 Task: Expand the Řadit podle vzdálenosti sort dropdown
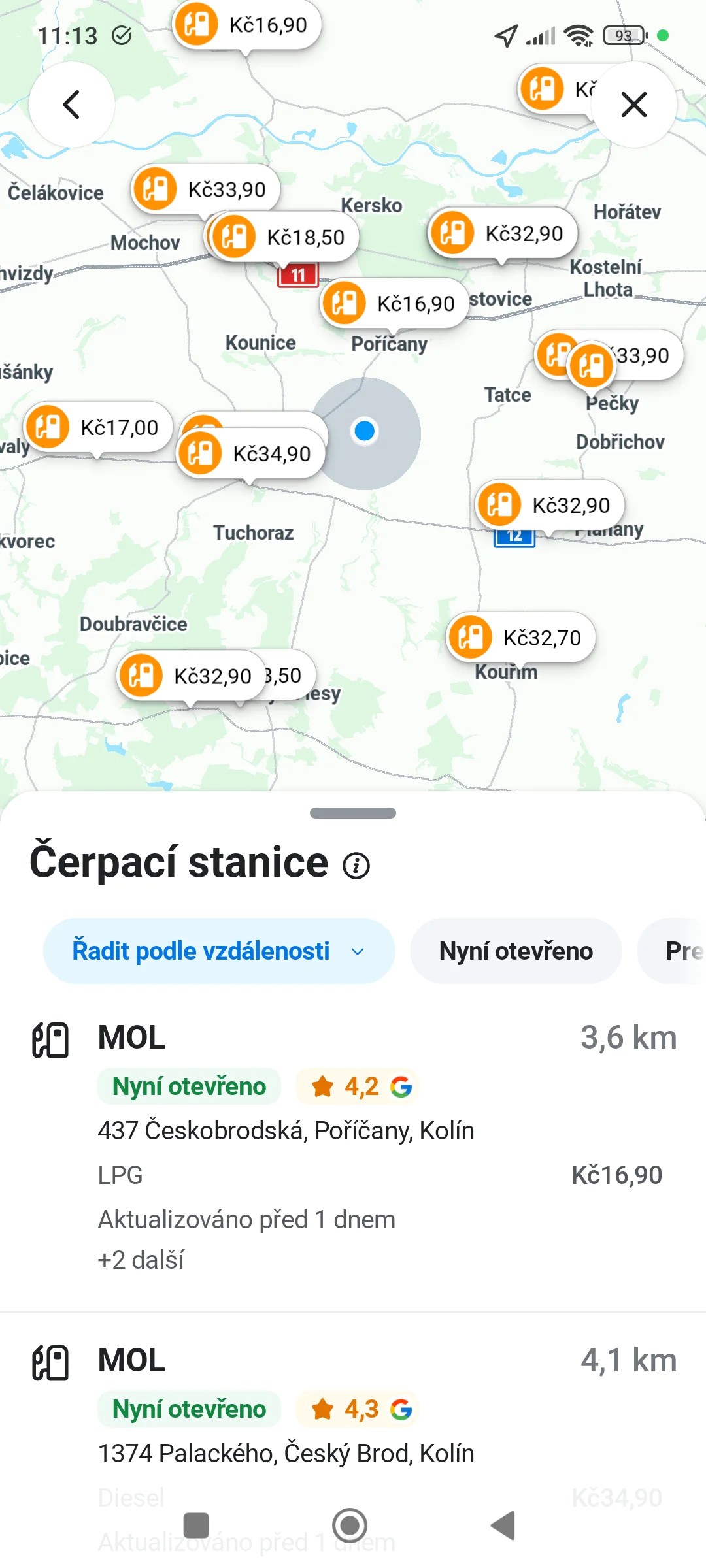(219, 951)
